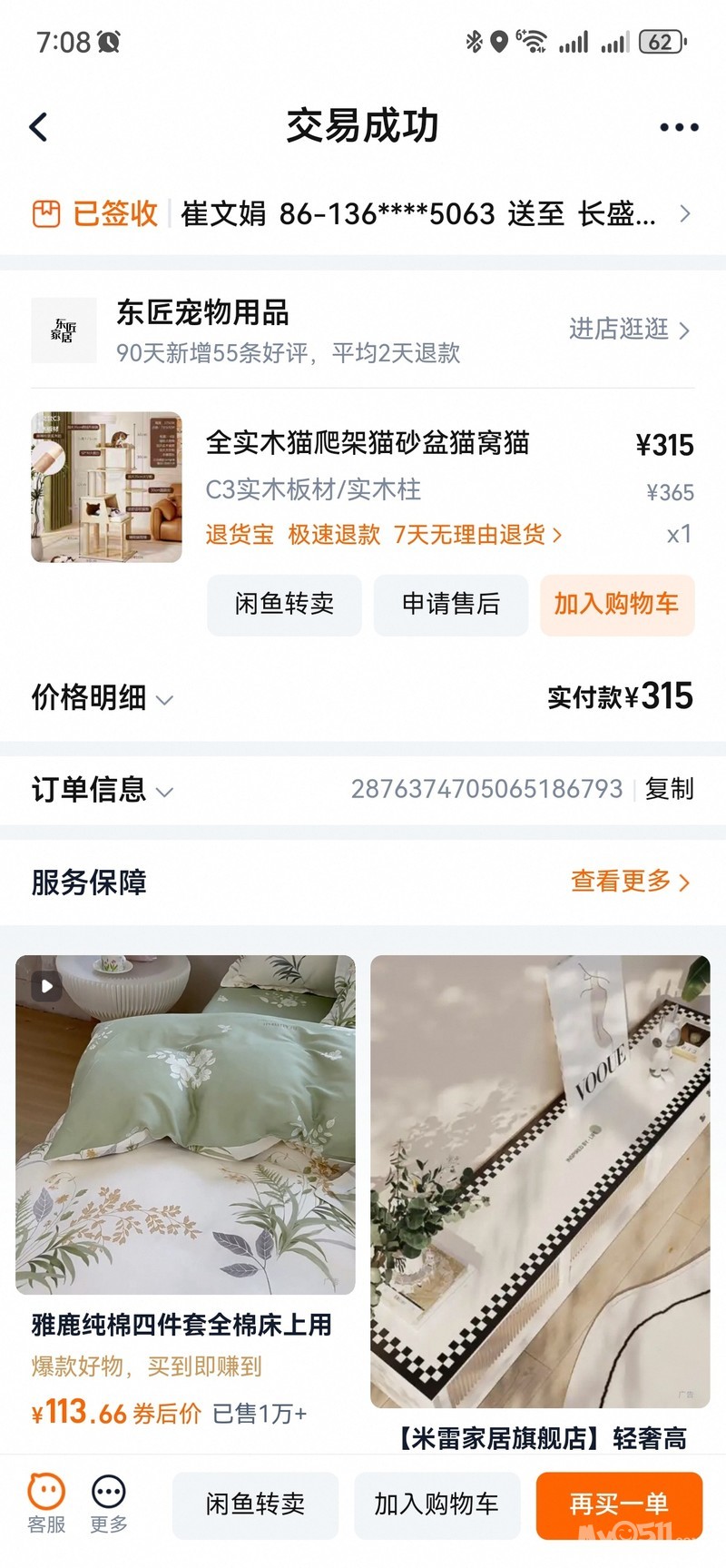Contact 客服 customer service
Image resolution: width=726 pixels, height=1568 pixels.
[46, 1504]
